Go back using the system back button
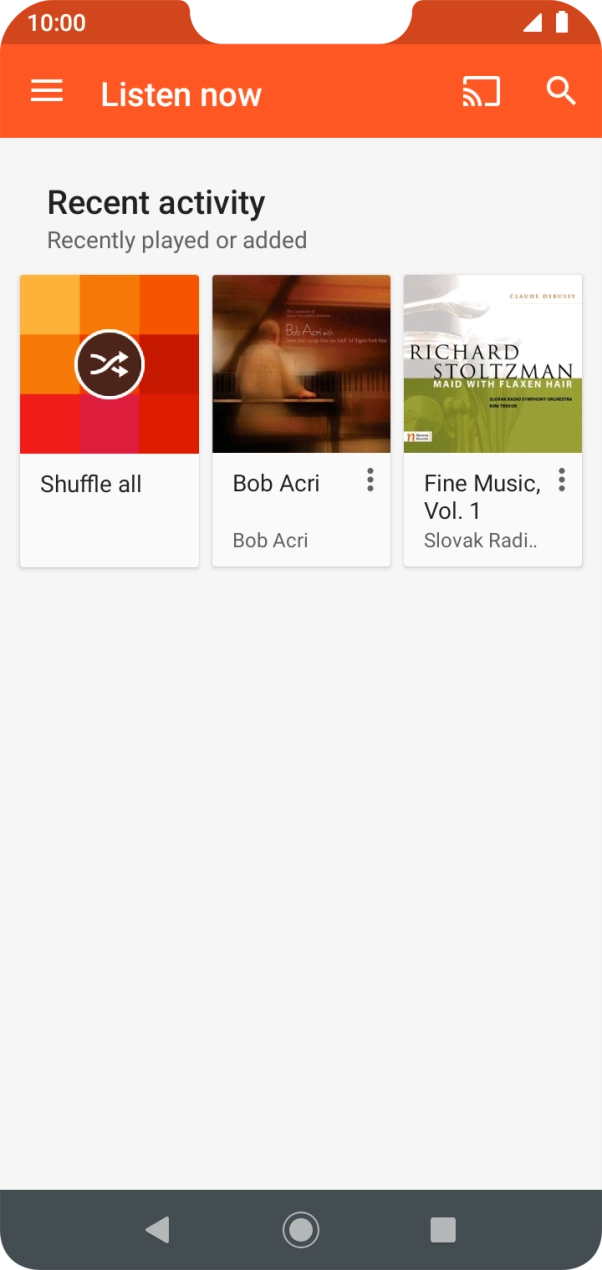The image size is (602, 1270). coord(157,1229)
